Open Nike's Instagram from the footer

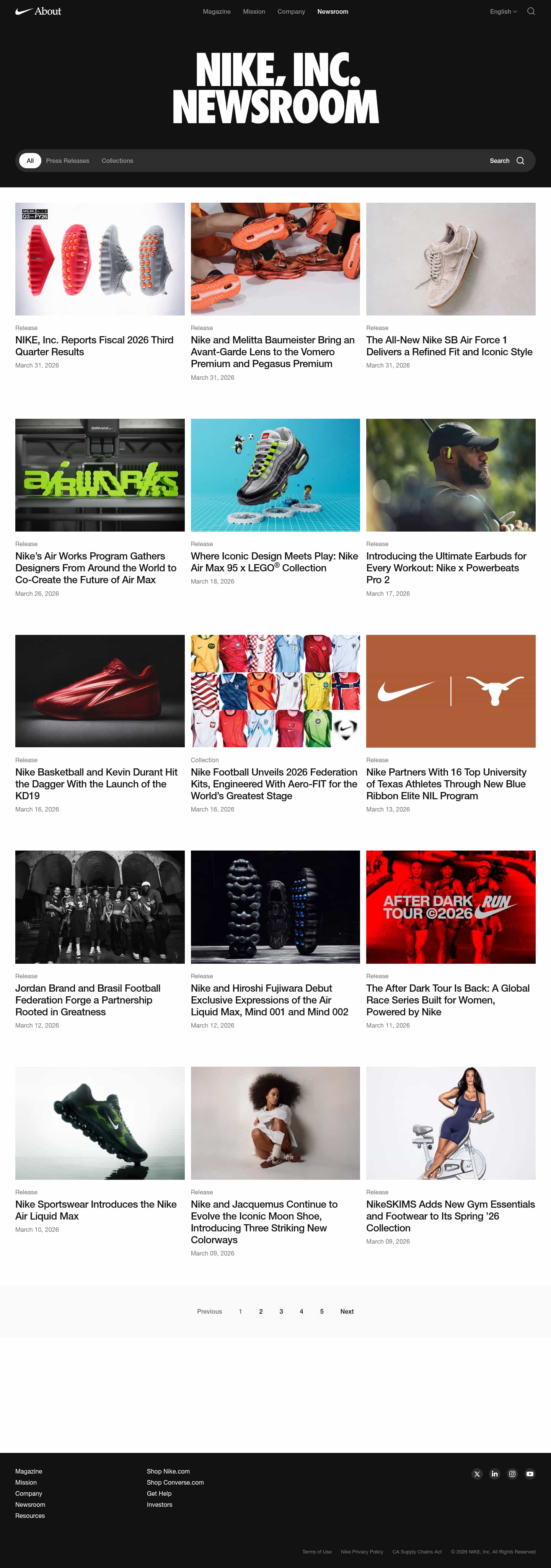[x=512, y=1474]
